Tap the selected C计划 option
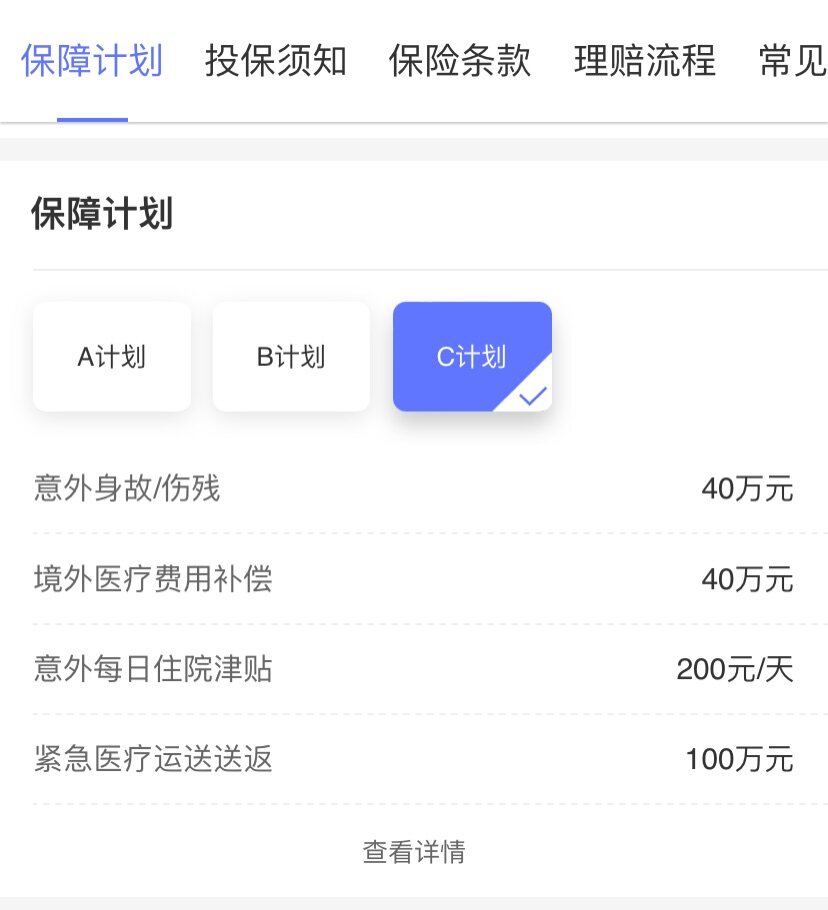This screenshot has width=828, height=910. [472, 357]
